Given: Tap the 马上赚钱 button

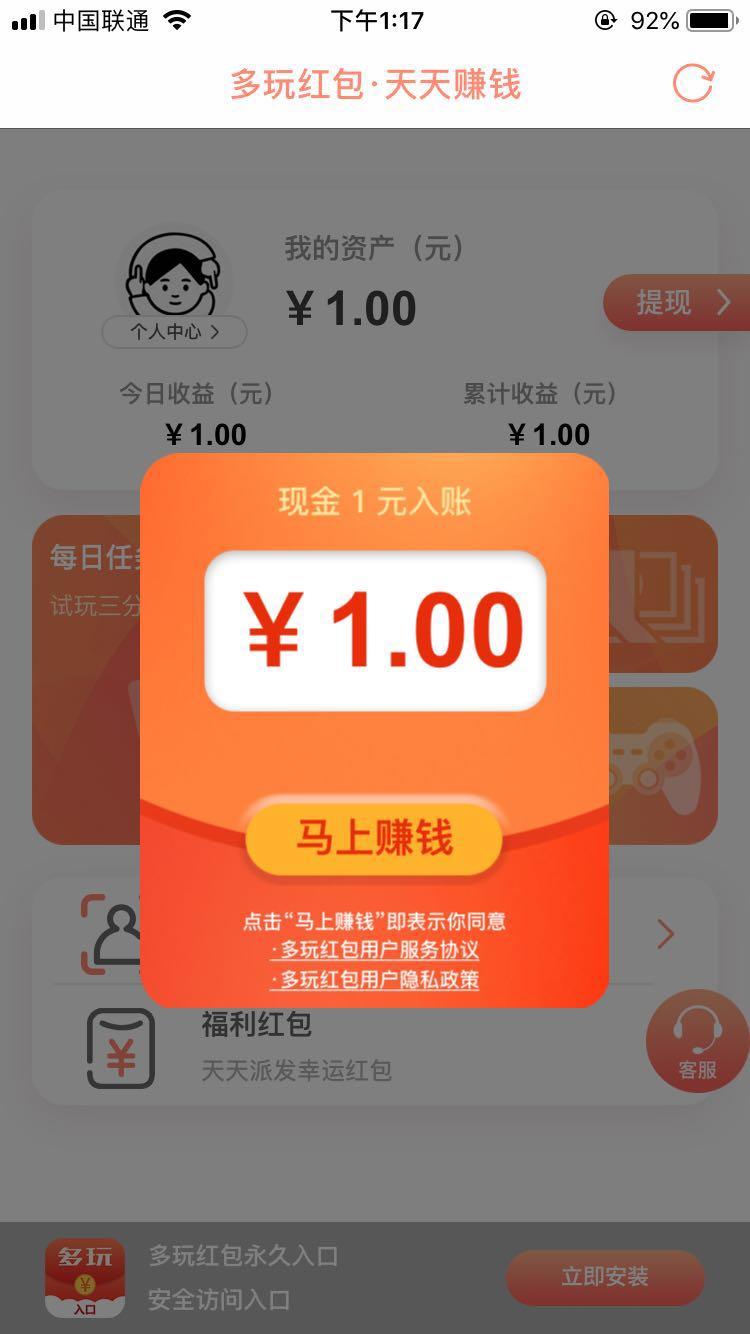Looking at the screenshot, I should pyautogui.click(x=374, y=839).
